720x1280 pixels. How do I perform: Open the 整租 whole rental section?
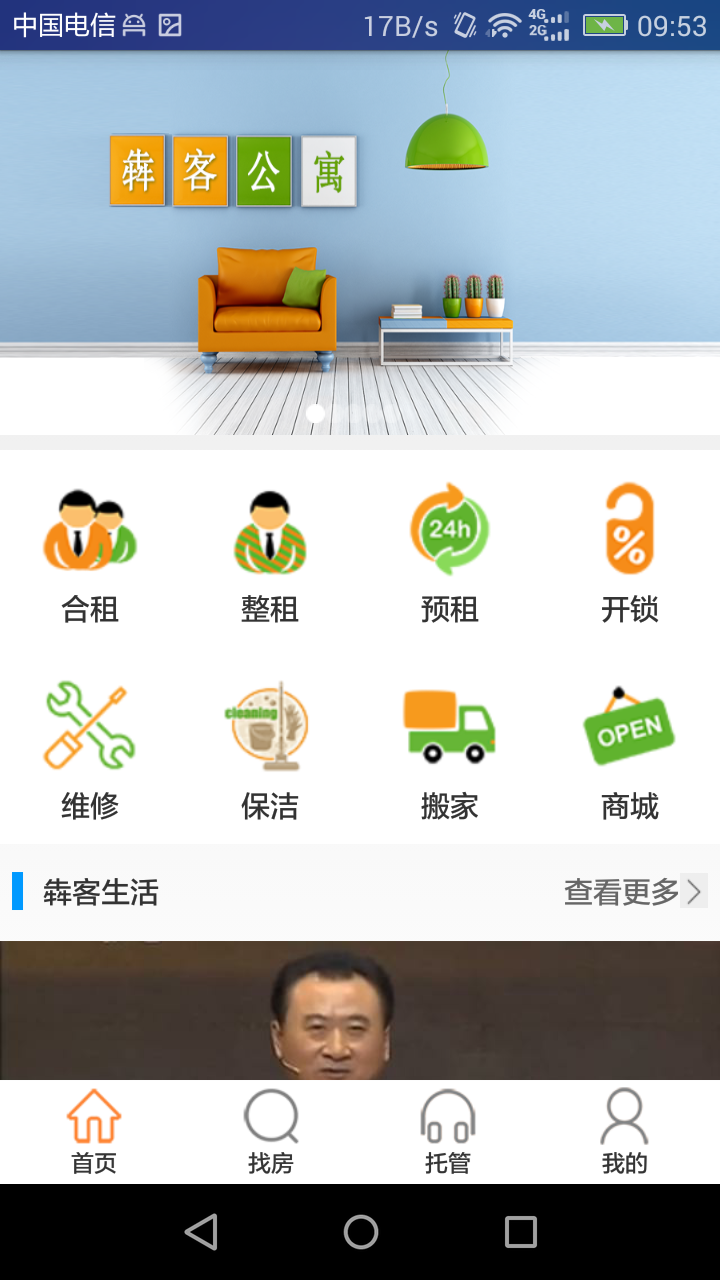coord(270,552)
